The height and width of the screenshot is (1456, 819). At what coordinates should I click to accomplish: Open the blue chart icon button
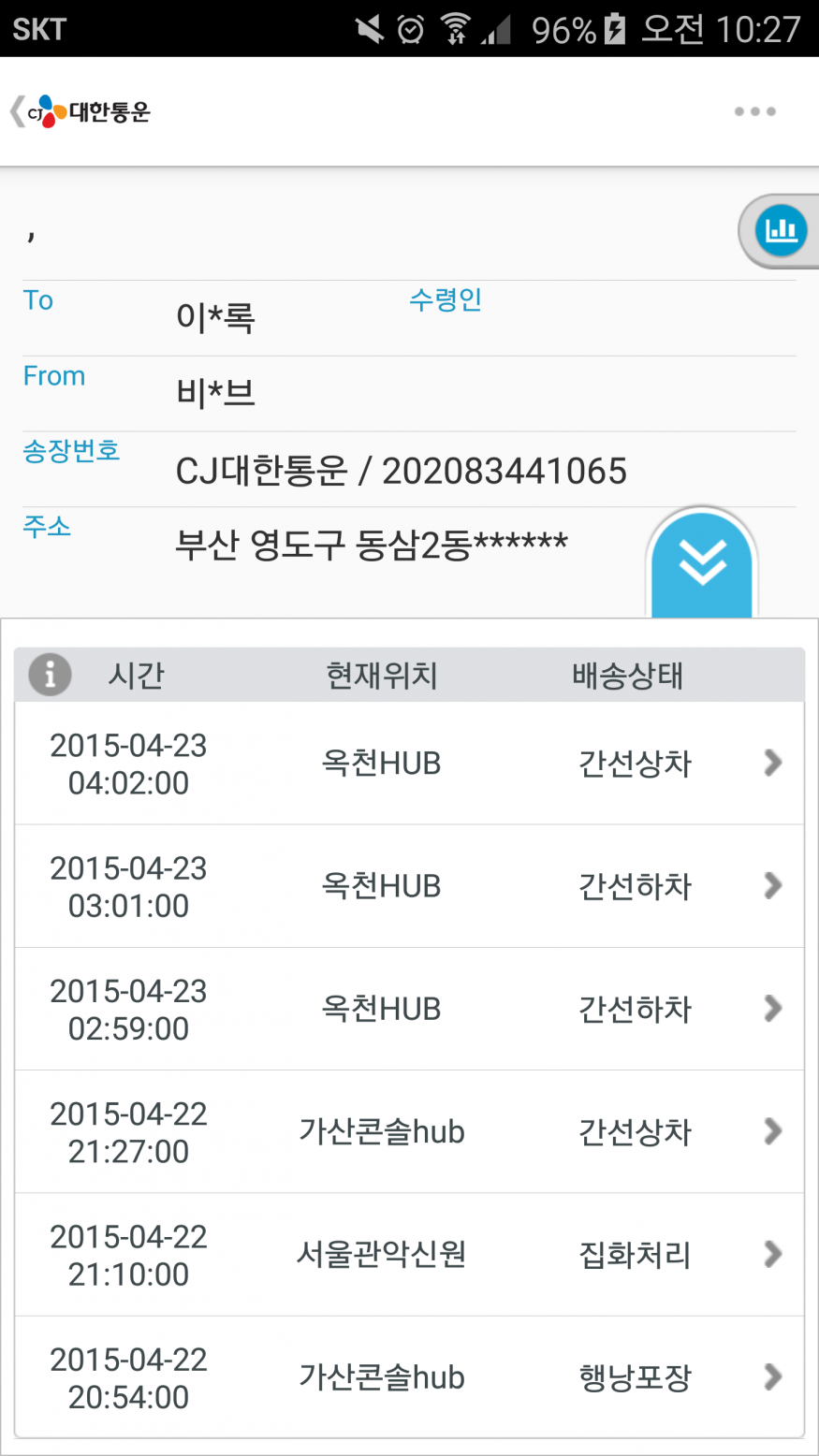pos(781,230)
